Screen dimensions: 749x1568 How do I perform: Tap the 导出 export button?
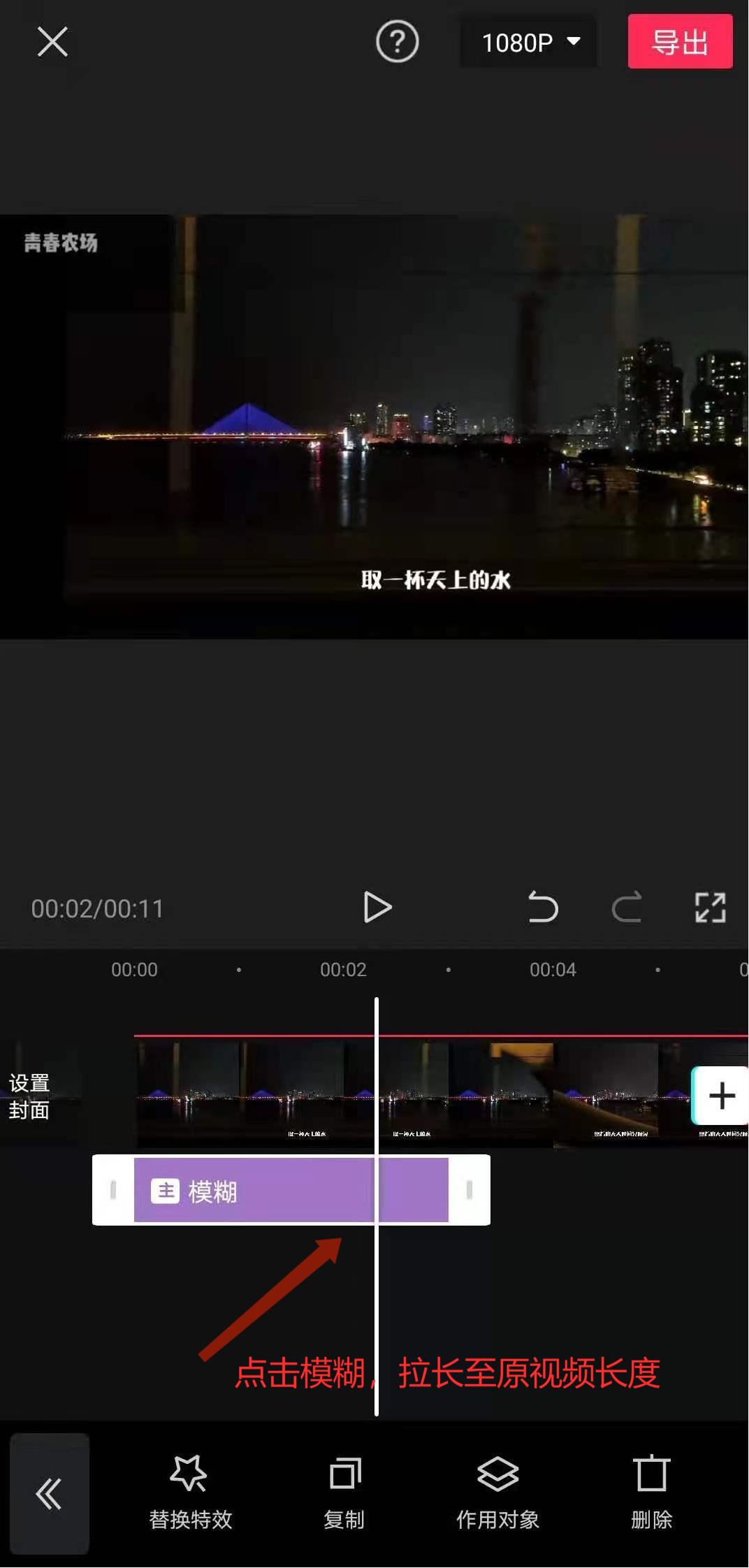(679, 42)
